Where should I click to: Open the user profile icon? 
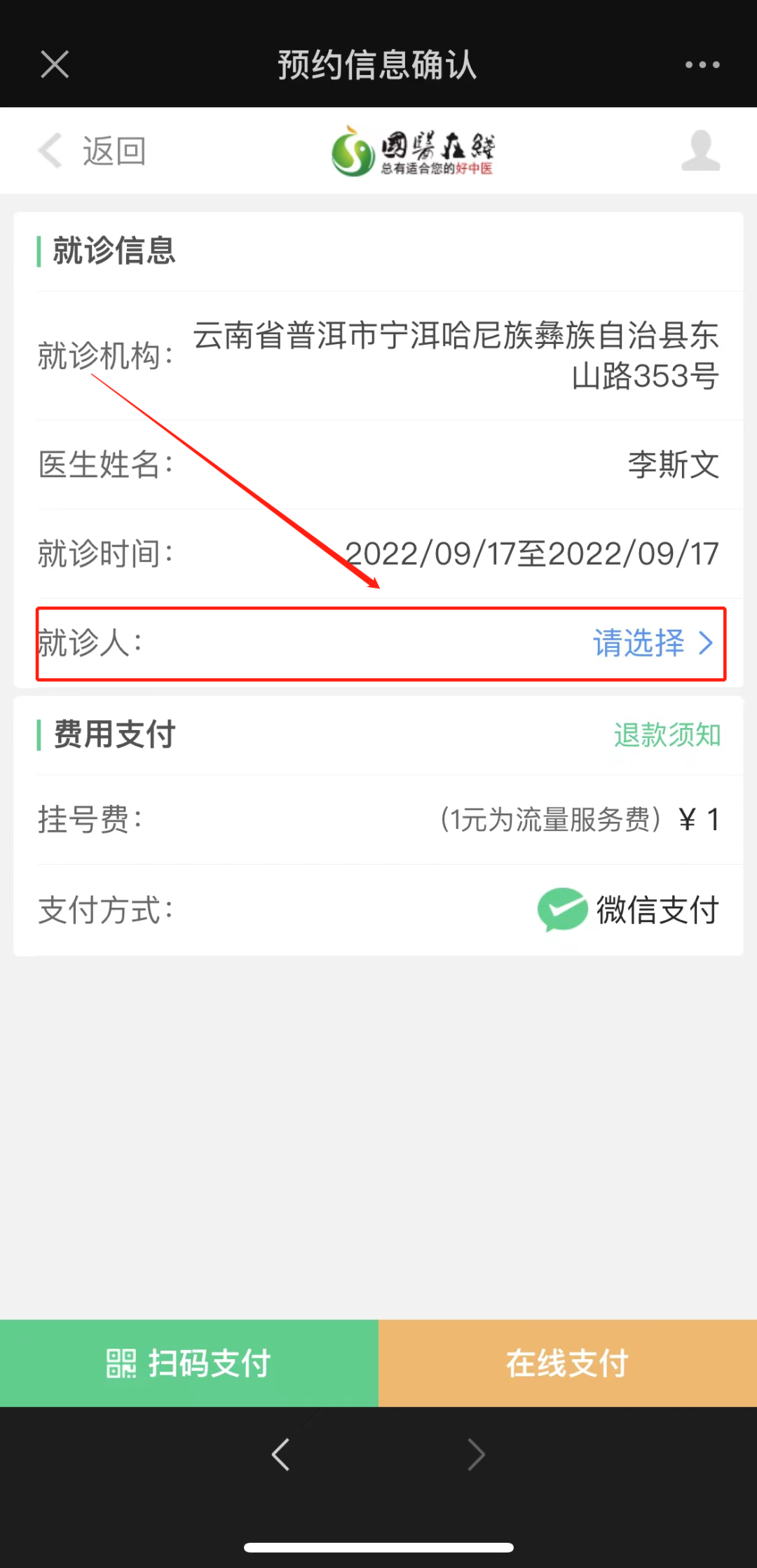(700, 150)
